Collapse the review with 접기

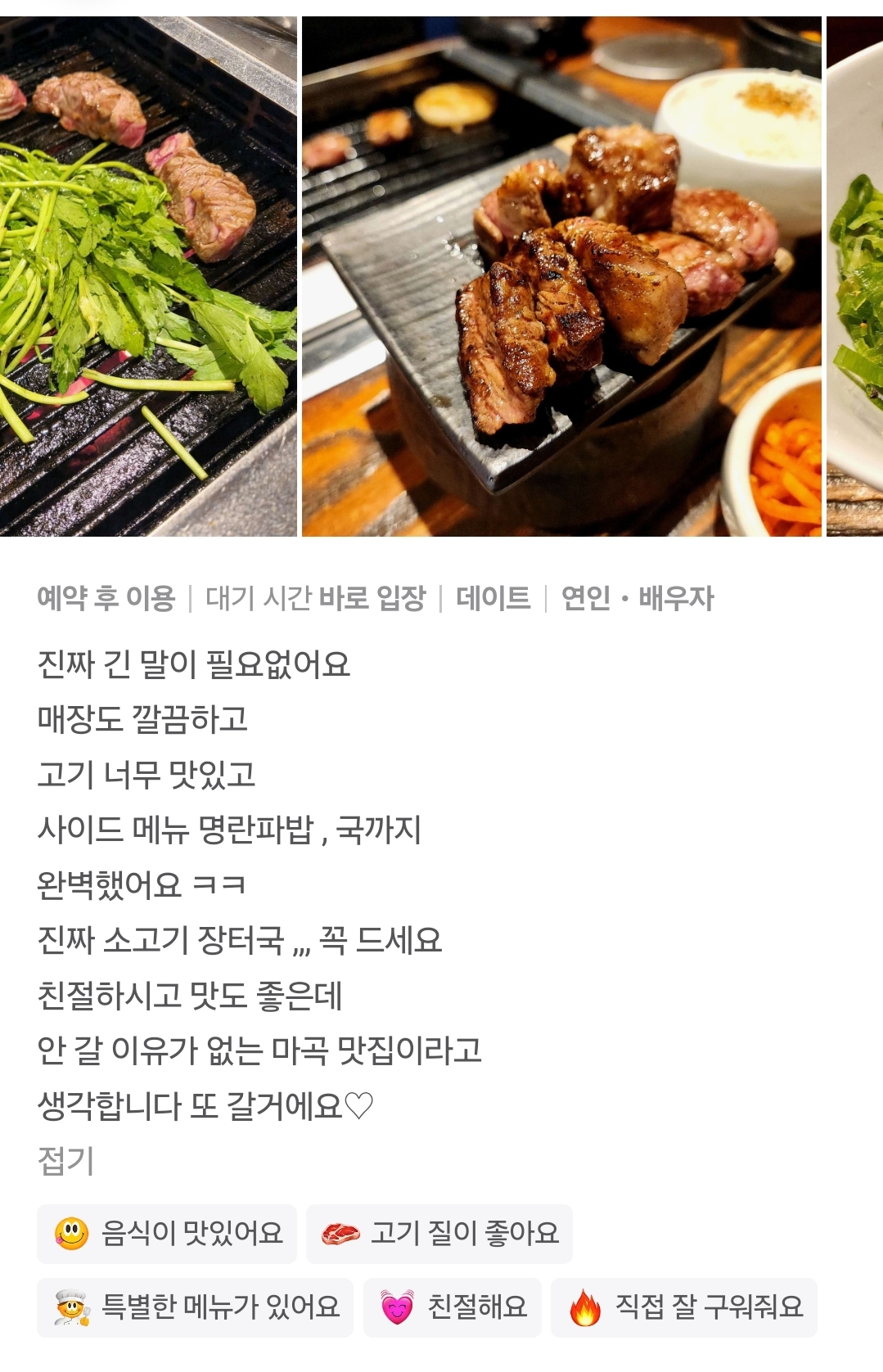[65, 1161]
